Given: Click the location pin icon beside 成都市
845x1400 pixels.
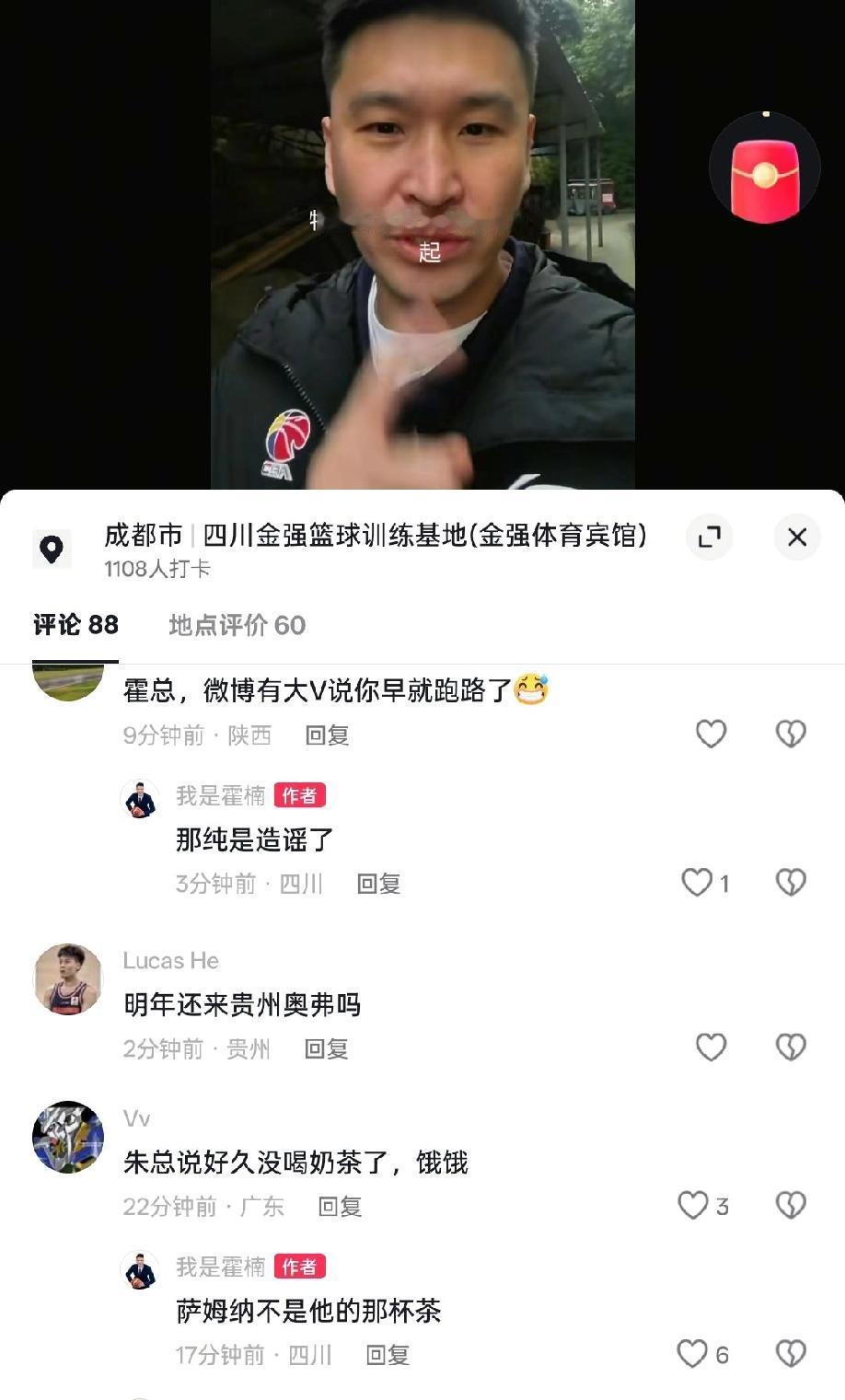Looking at the screenshot, I should [x=52, y=547].
